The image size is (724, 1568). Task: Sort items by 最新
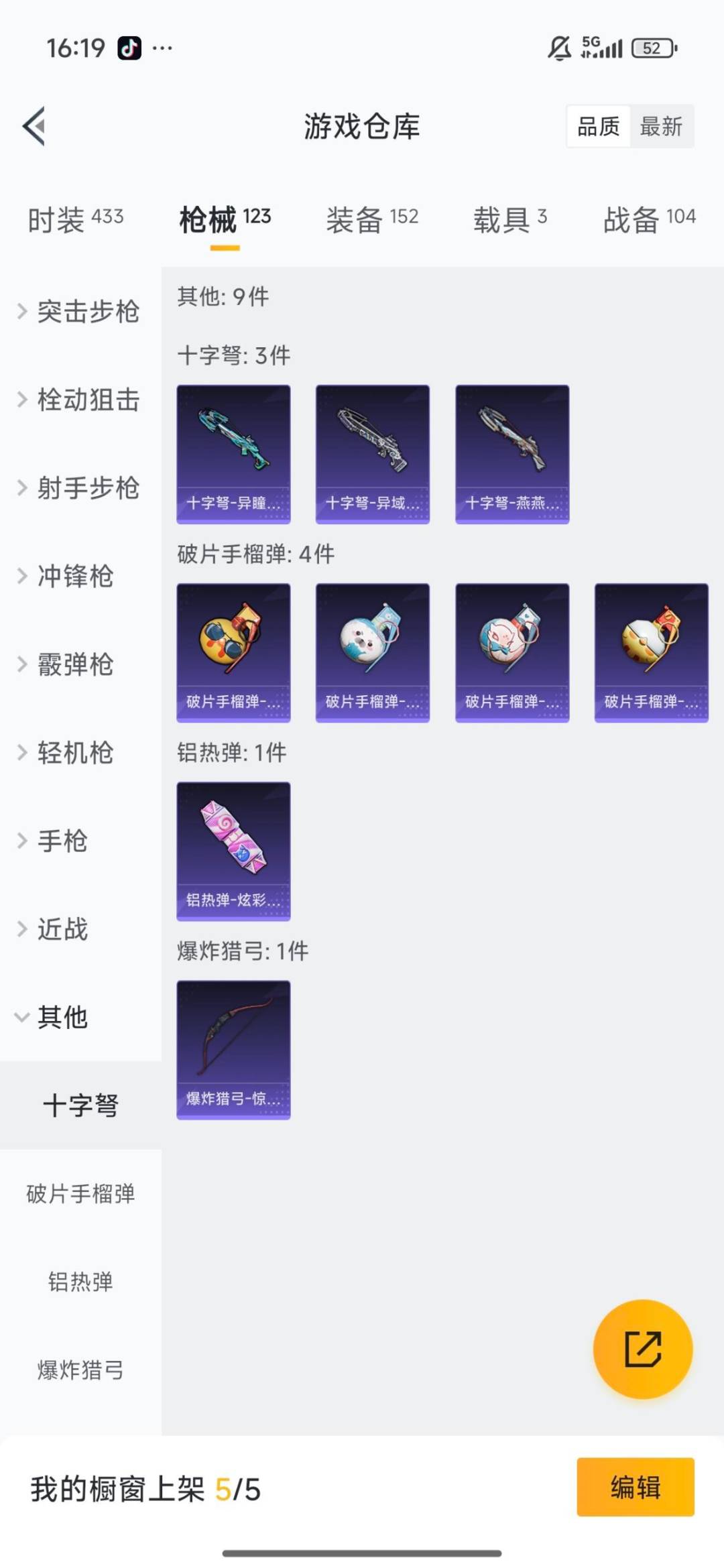[660, 126]
